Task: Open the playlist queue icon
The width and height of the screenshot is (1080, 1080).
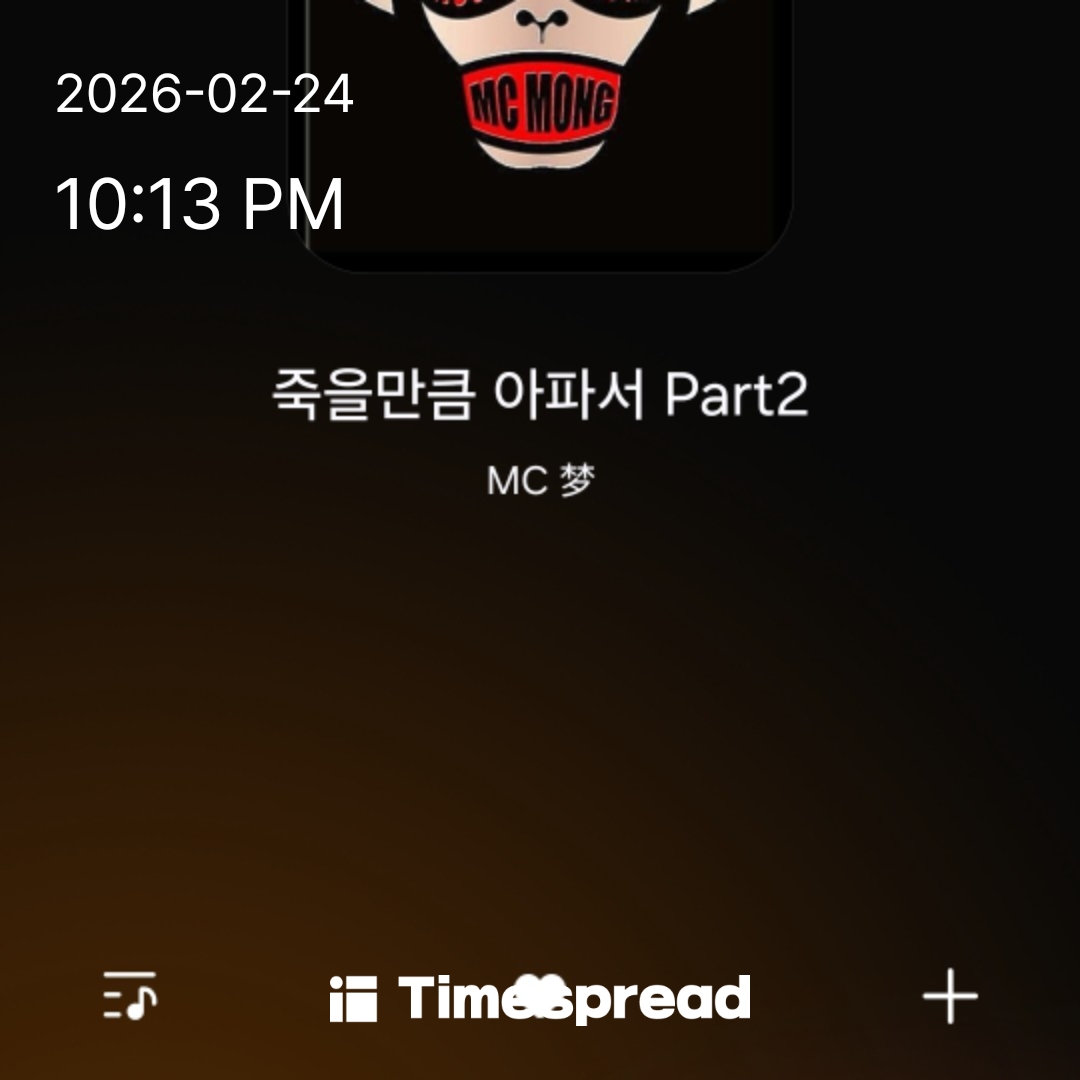Action: point(130,995)
